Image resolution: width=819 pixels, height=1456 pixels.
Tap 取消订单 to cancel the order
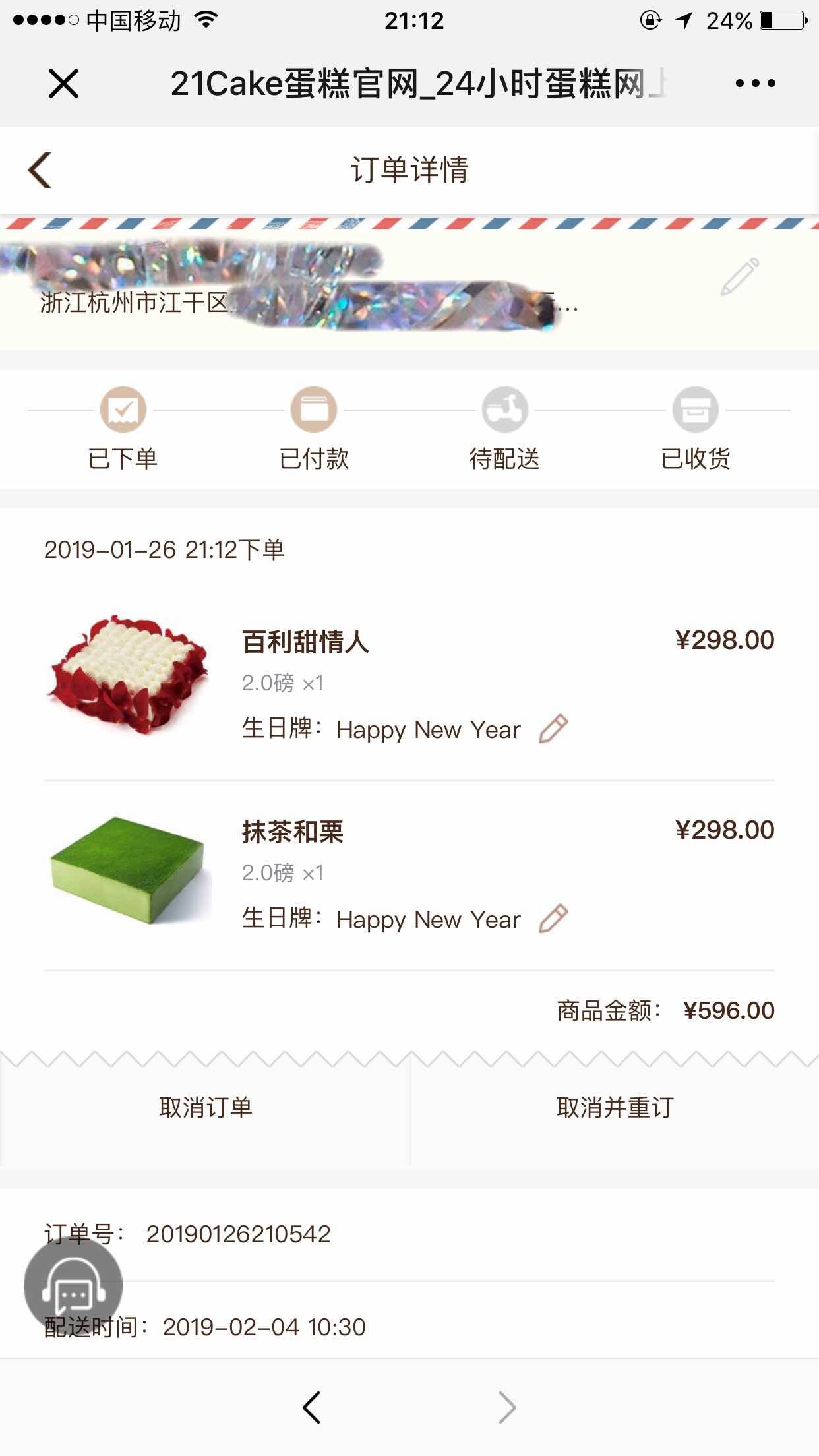click(205, 1108)
